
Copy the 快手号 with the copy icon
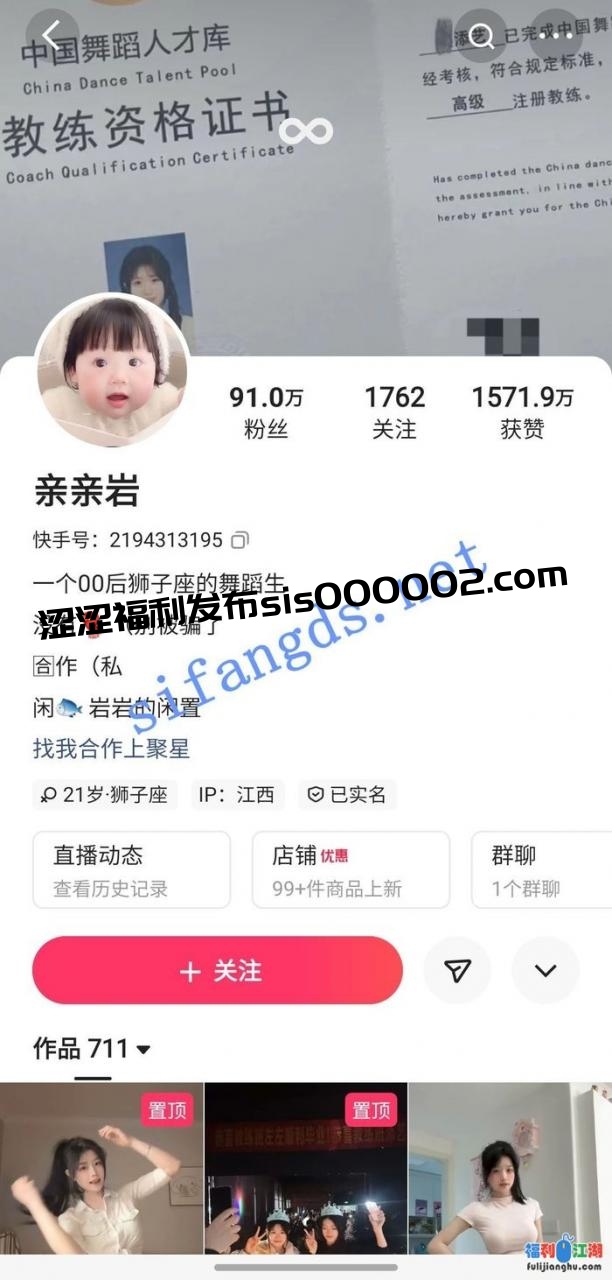pos(240,540)
